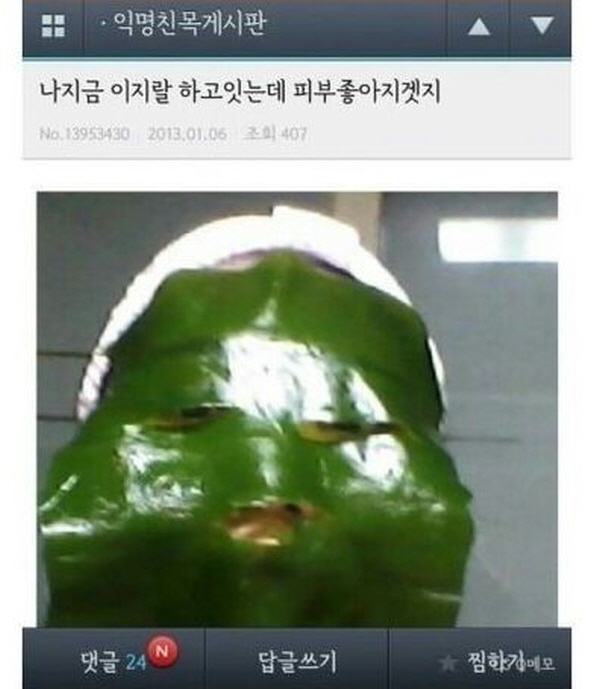Go to next post with down arrow
The height and width of the screenshot is (689, 600).
tap(541, 27)
